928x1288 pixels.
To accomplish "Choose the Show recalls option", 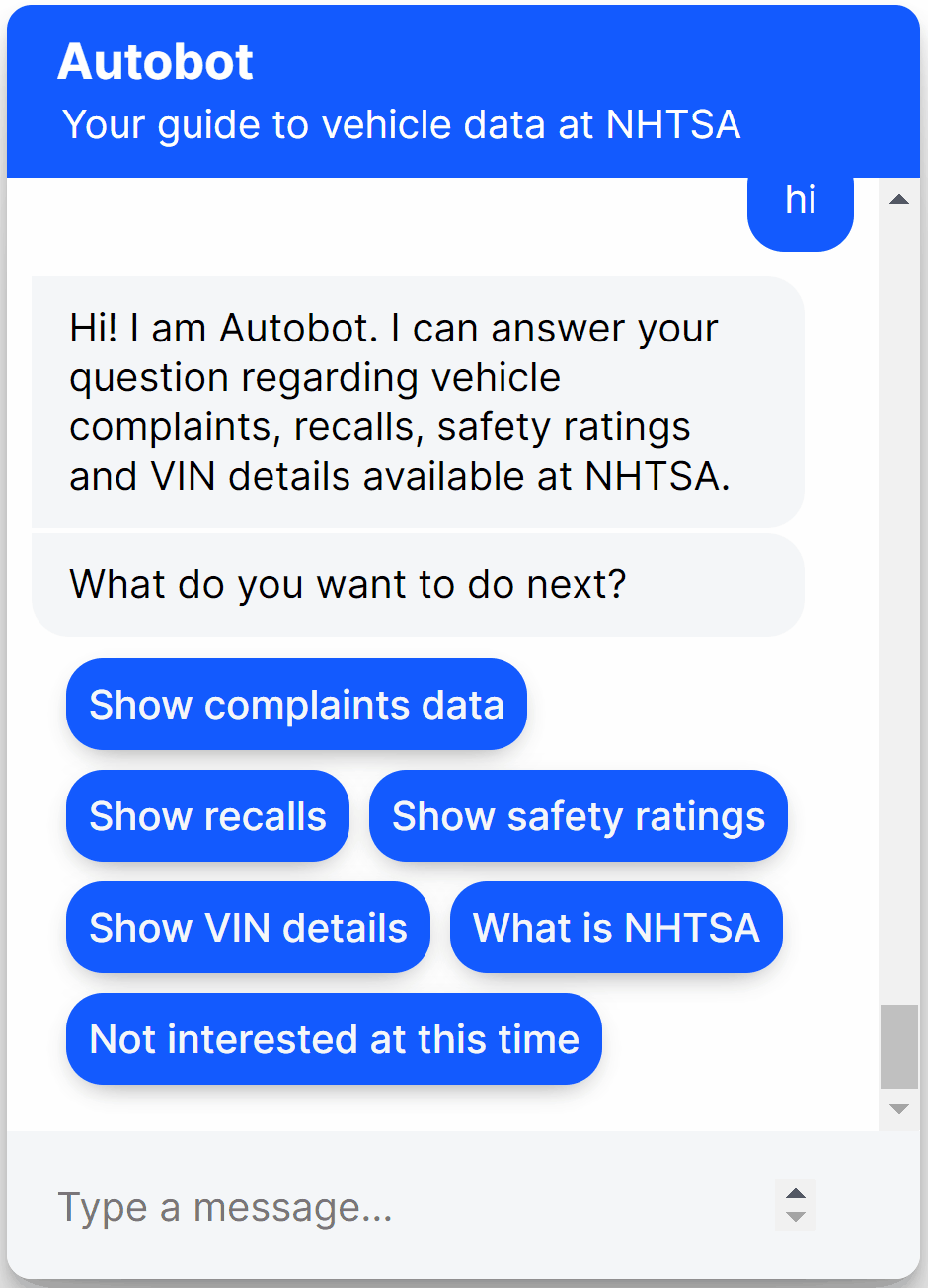I will pos(207,816).
